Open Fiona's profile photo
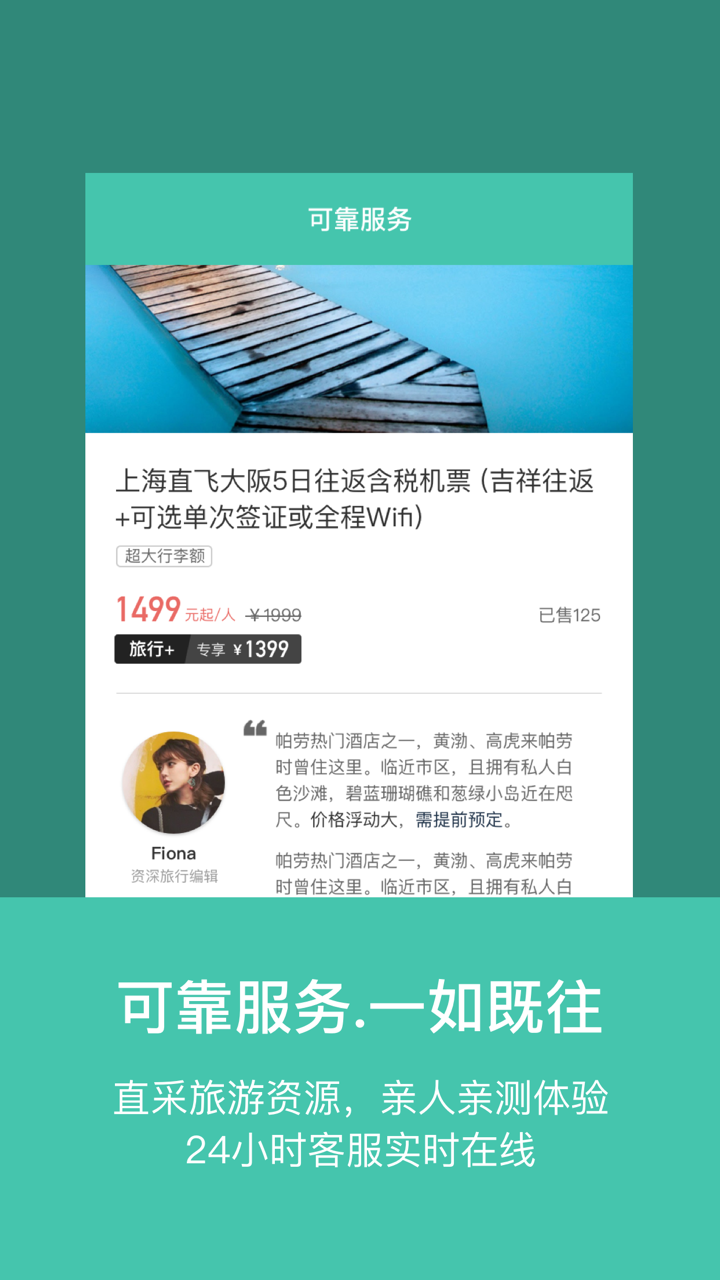The image size is (720, 1280). pyautogui.click(x=173, y=782)
